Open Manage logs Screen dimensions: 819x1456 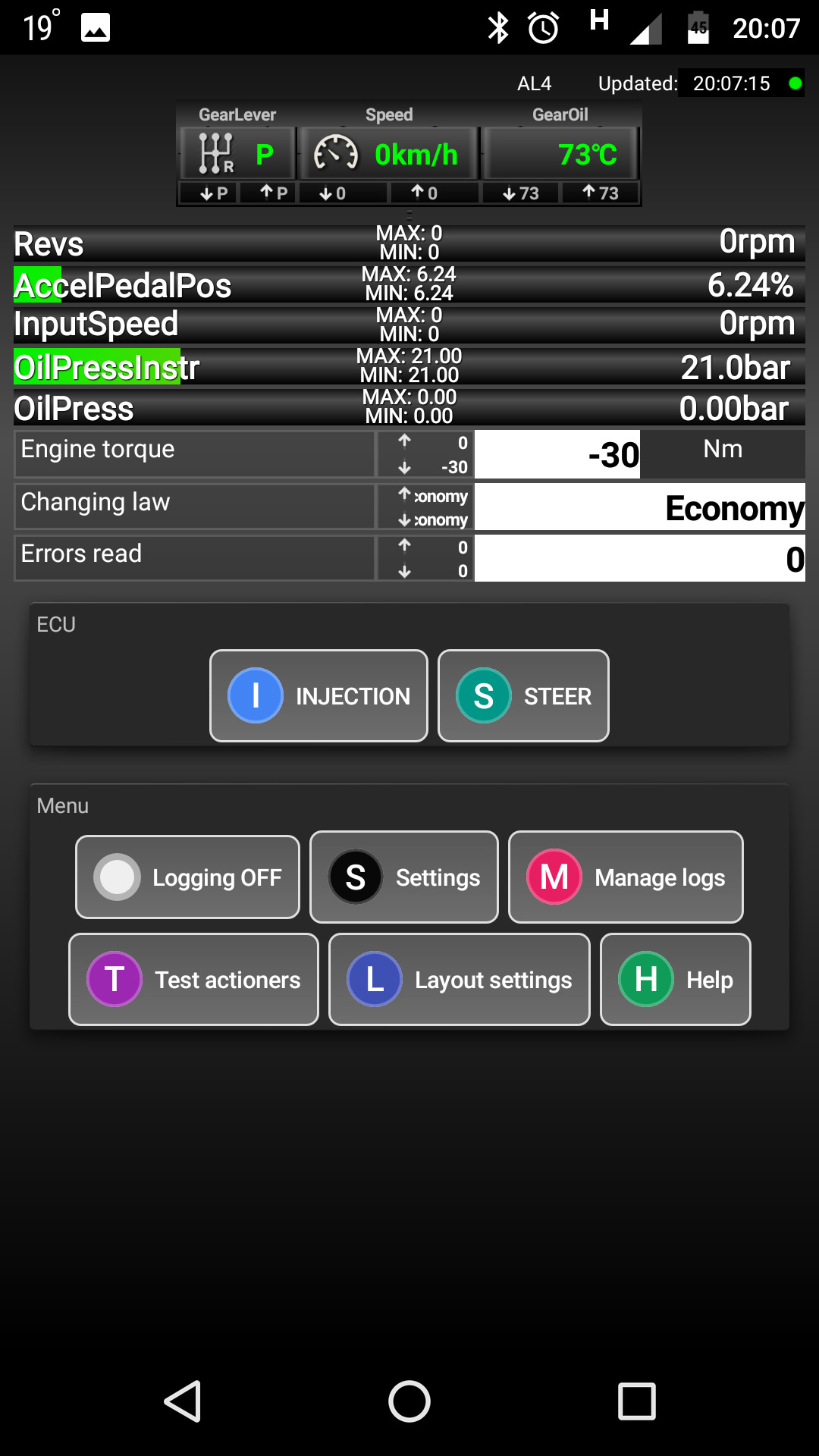pyautogui.click(x=626, y=877)
